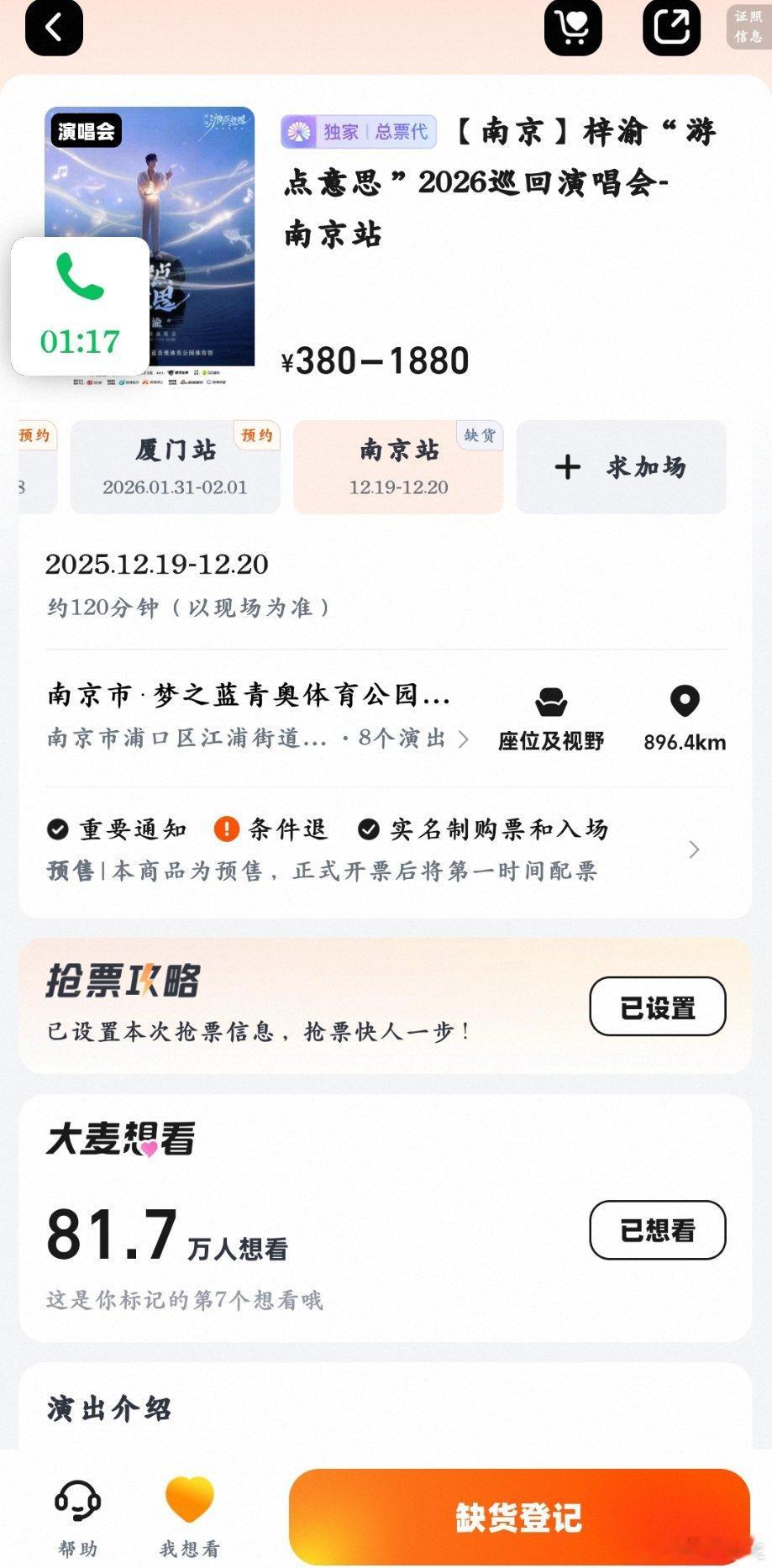The width and height of the screenshot is (772, 1568).
Task: Click the back arrow icon
Action: (54, 26)
